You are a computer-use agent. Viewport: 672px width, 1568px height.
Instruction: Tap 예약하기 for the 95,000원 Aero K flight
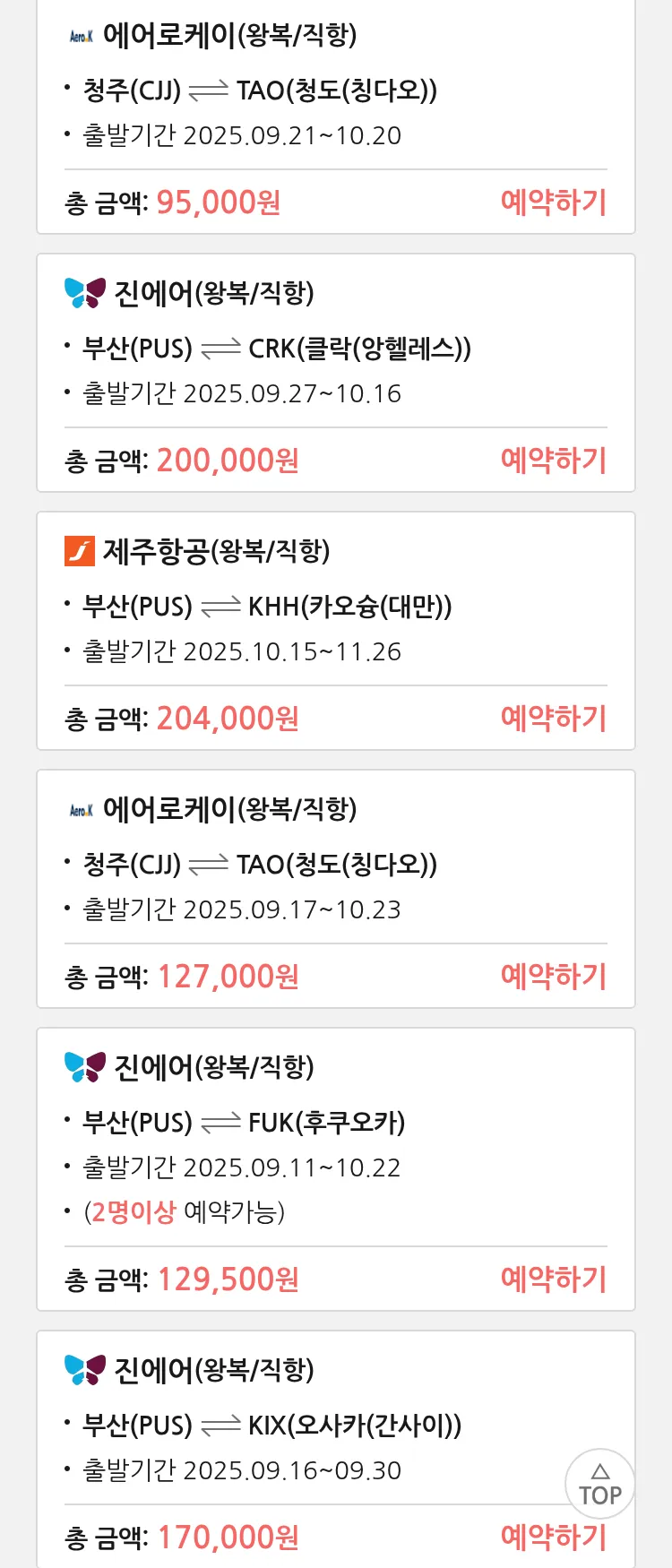(x=553, y=202)
